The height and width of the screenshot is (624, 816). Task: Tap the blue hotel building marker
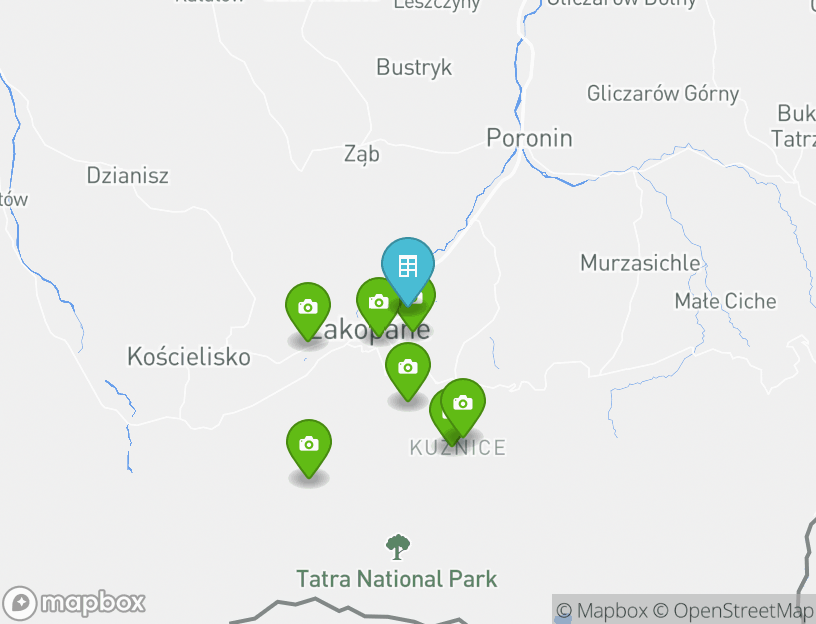[408, 266]
